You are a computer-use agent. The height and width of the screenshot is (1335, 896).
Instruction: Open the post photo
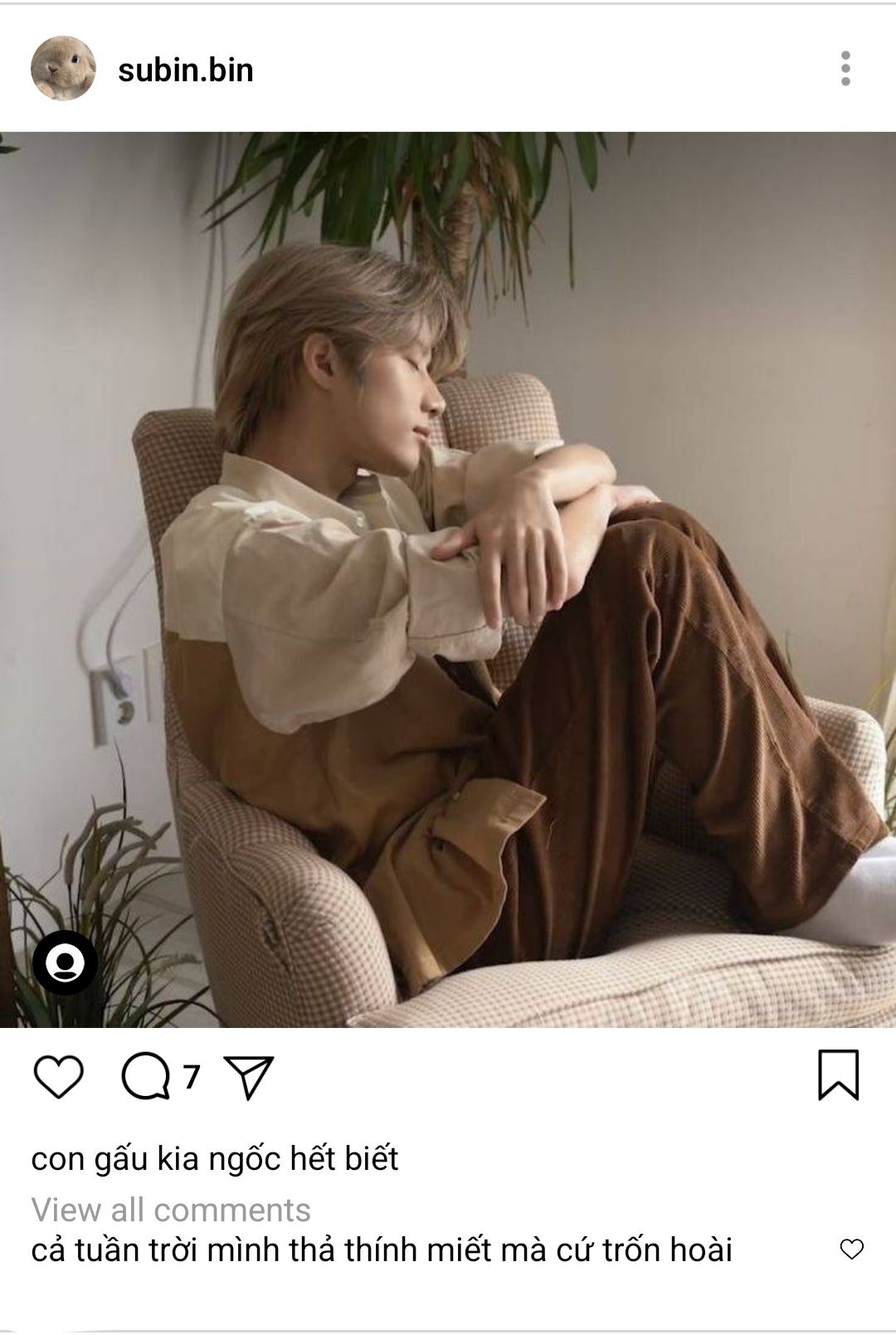pyautogui.click(x=448, y=579)
